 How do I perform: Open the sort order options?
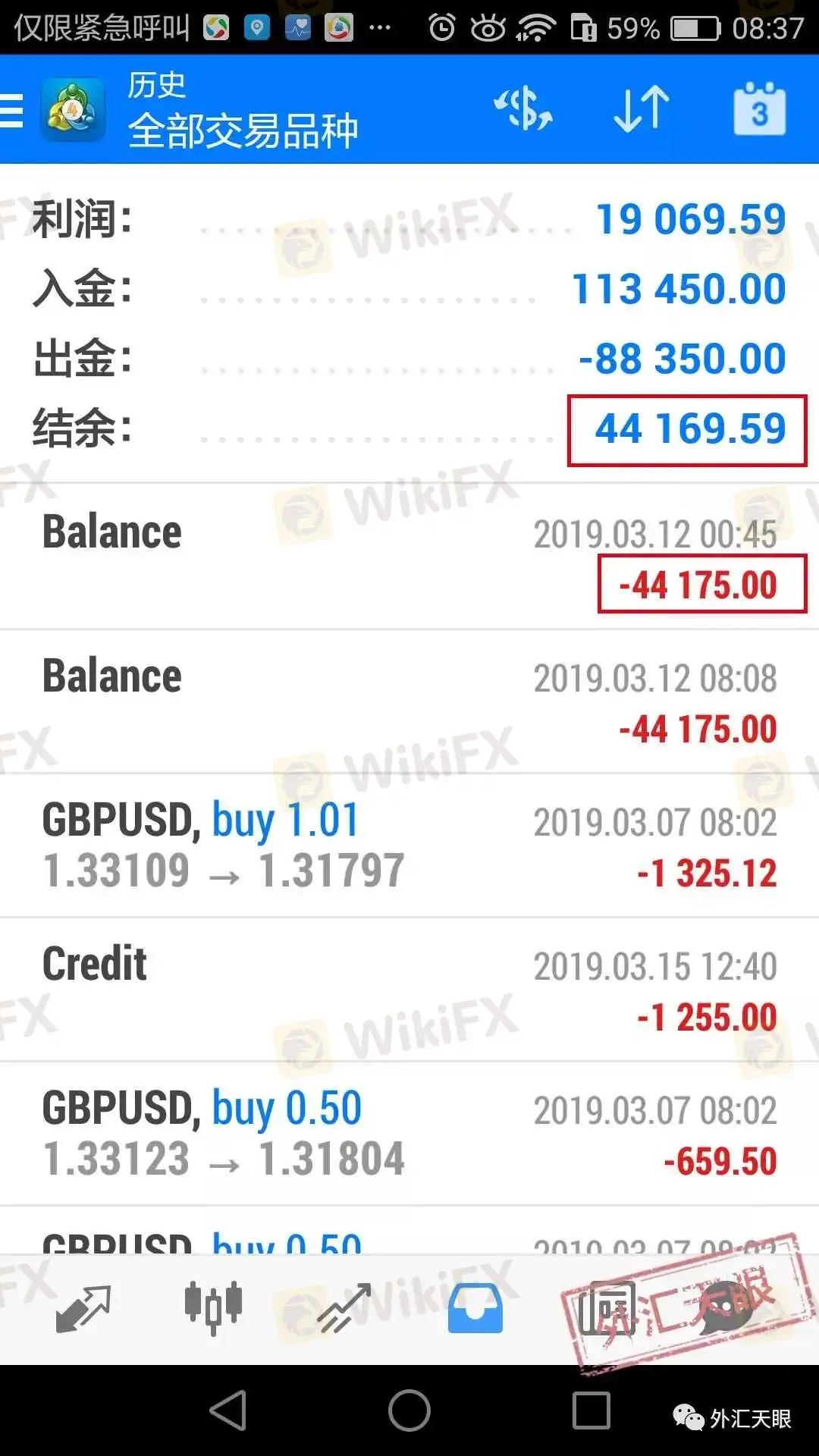(x=642, y=109)
